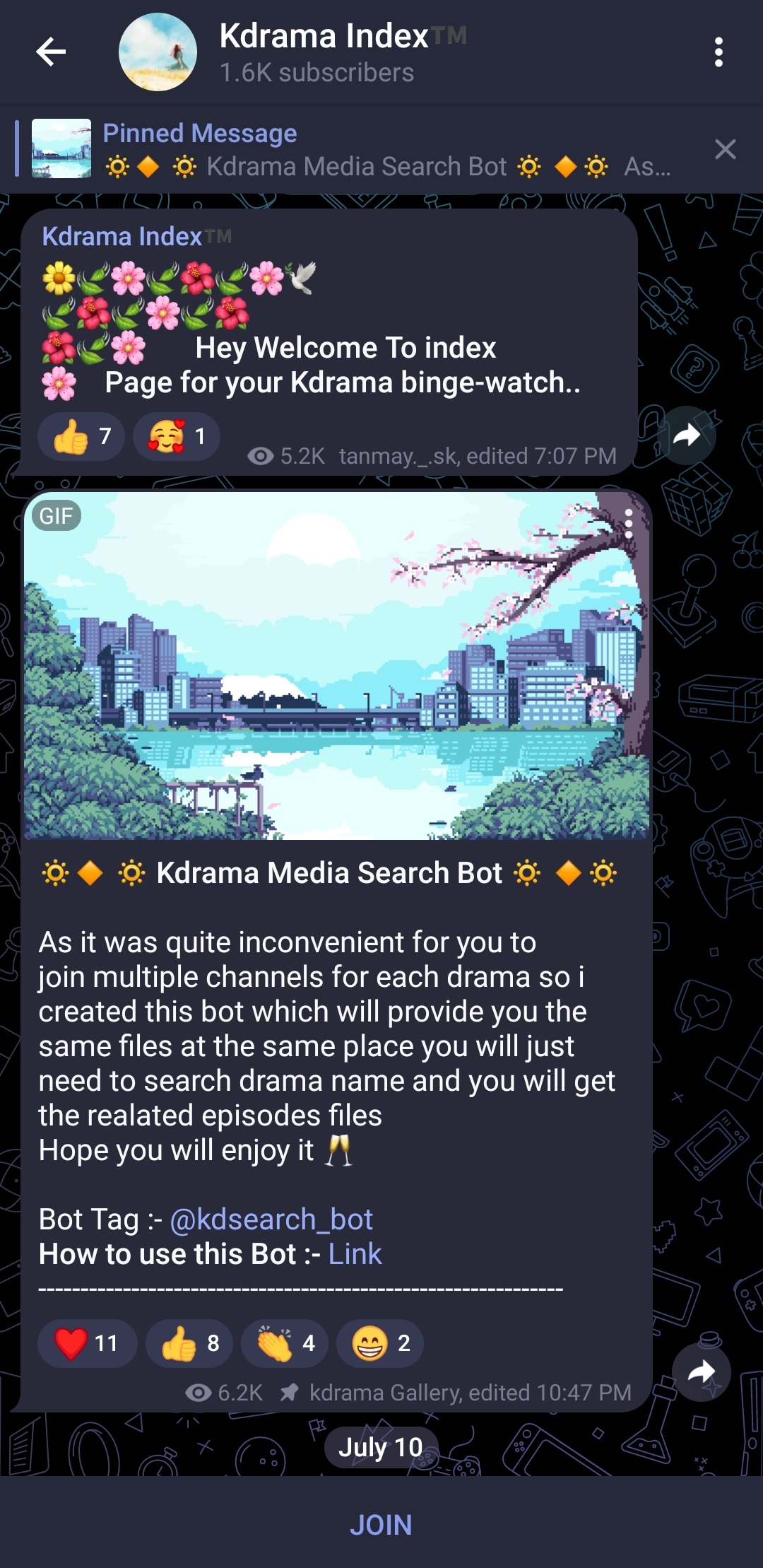The height and width of the screenshot is (1568, 763).
Task: React with clapping hands on the bot post
Action: click(284, 1343)
